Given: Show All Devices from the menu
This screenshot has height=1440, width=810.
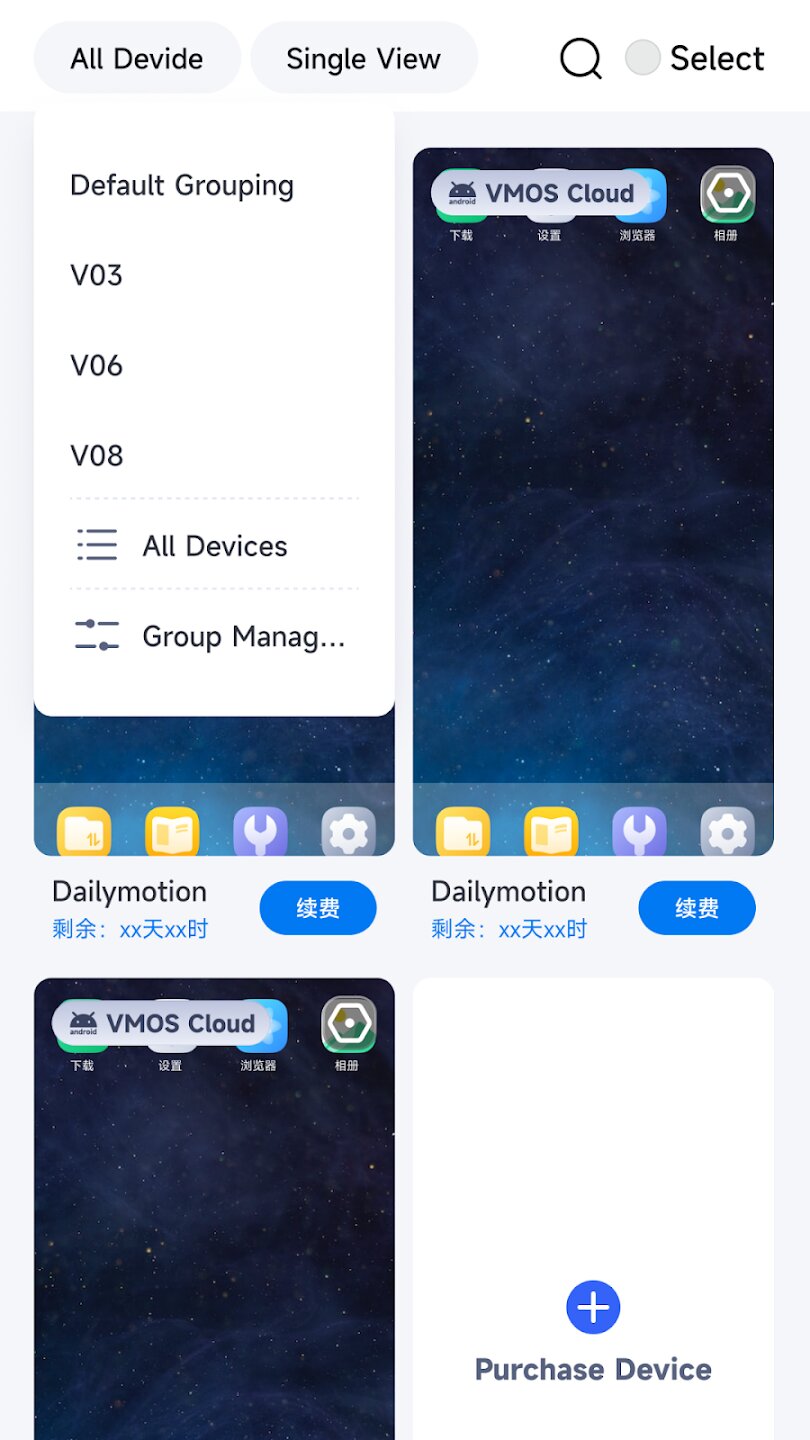Looking at the screenshot, I should 214,546.
